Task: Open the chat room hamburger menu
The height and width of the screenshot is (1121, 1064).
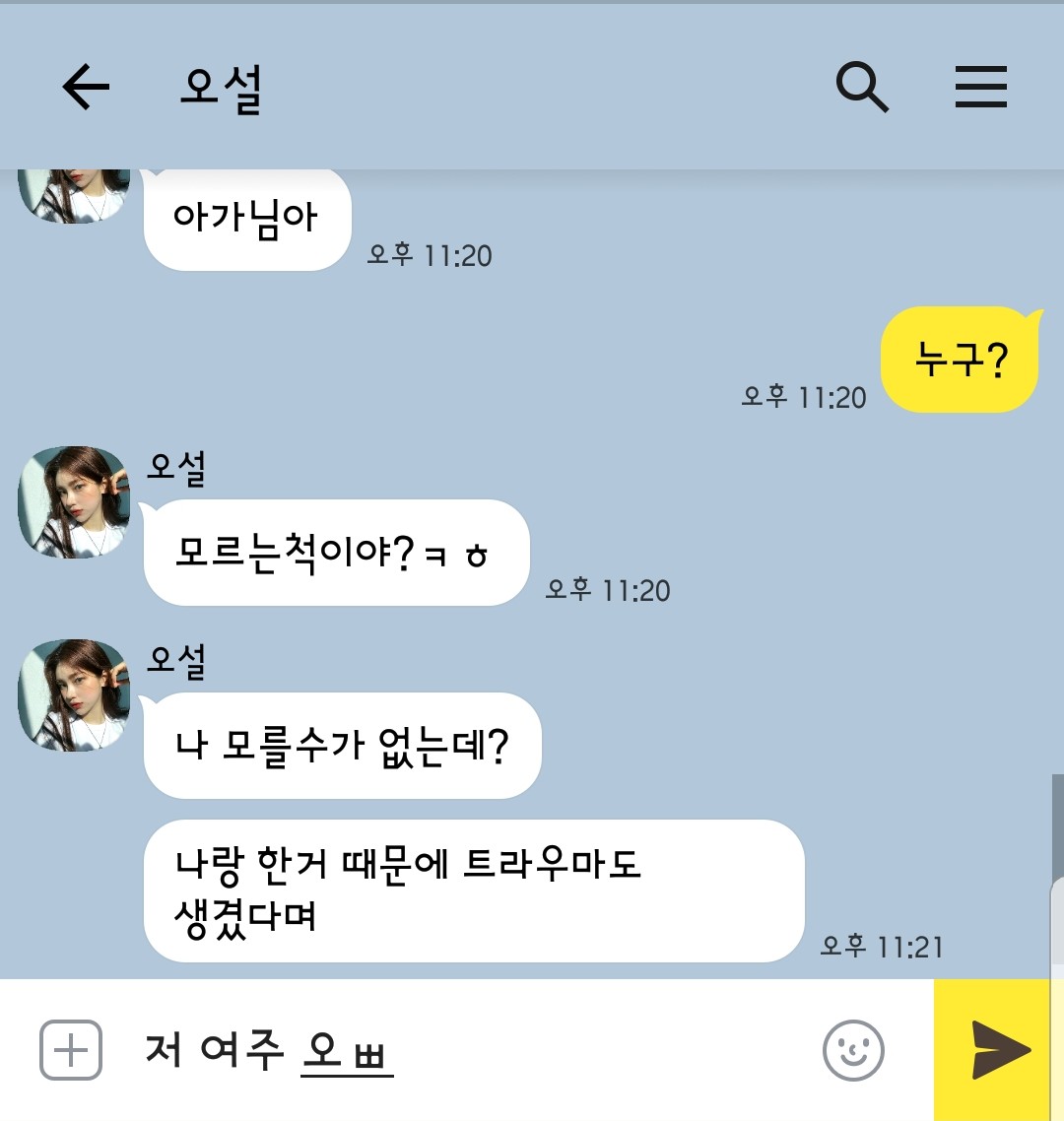Action: pos(980,88)
